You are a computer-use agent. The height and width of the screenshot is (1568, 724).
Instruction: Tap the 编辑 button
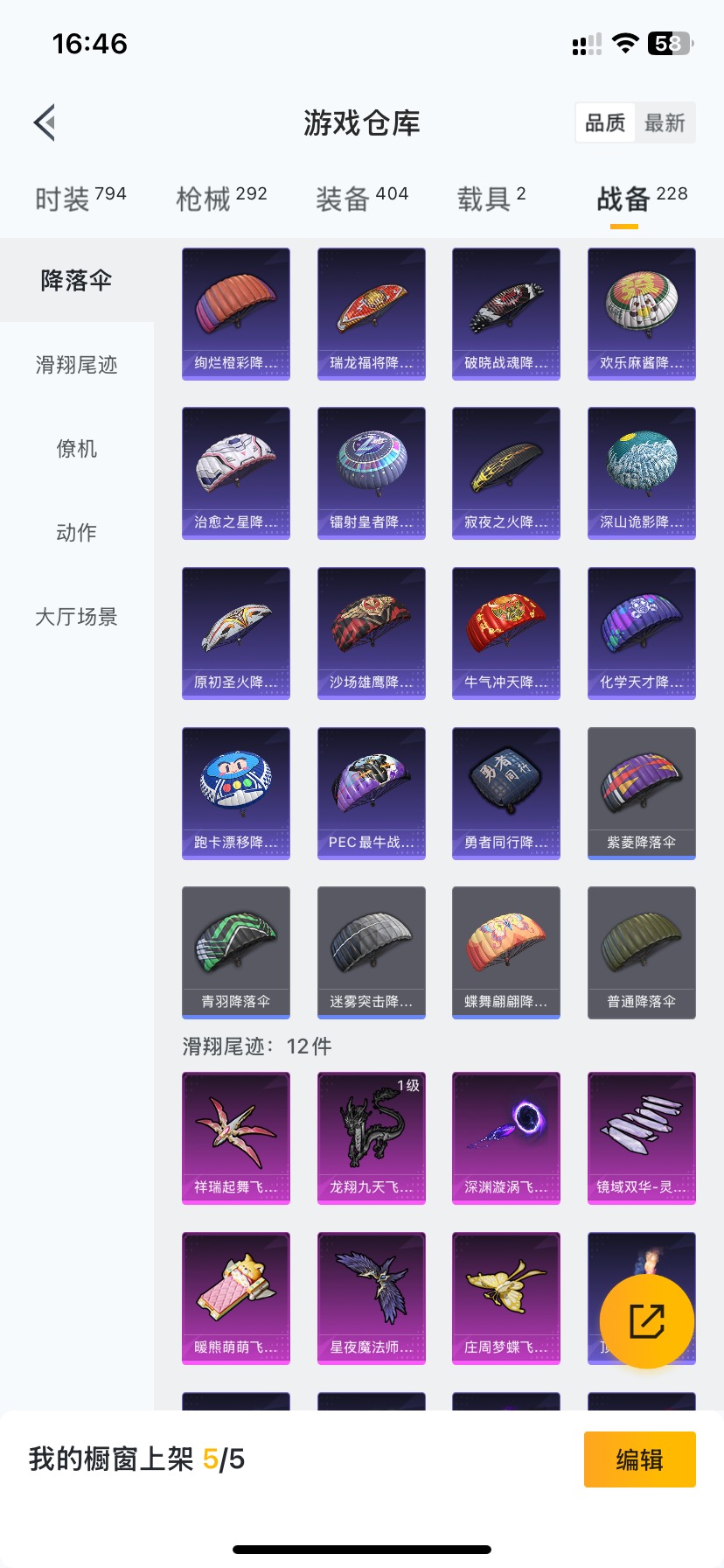640,1459
